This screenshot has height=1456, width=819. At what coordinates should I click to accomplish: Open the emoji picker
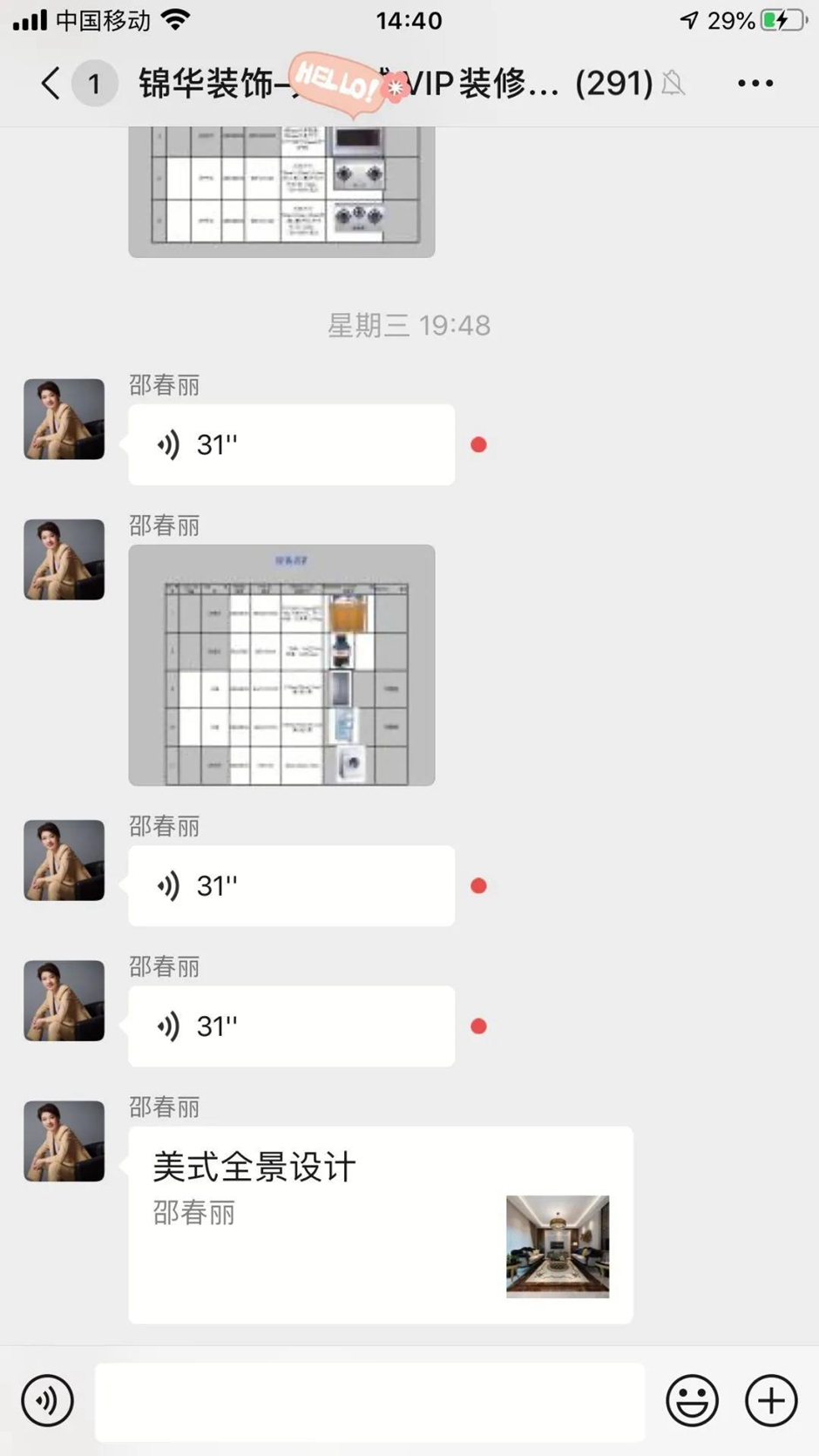tap(692, 1401)
